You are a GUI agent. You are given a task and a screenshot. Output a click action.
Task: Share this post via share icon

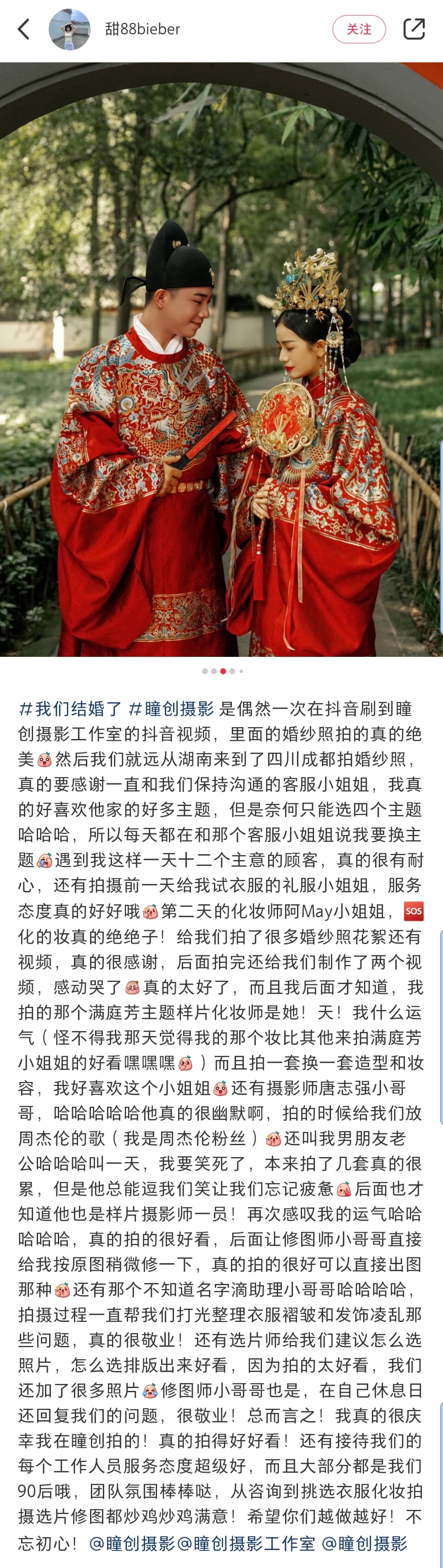coord(414,29)
